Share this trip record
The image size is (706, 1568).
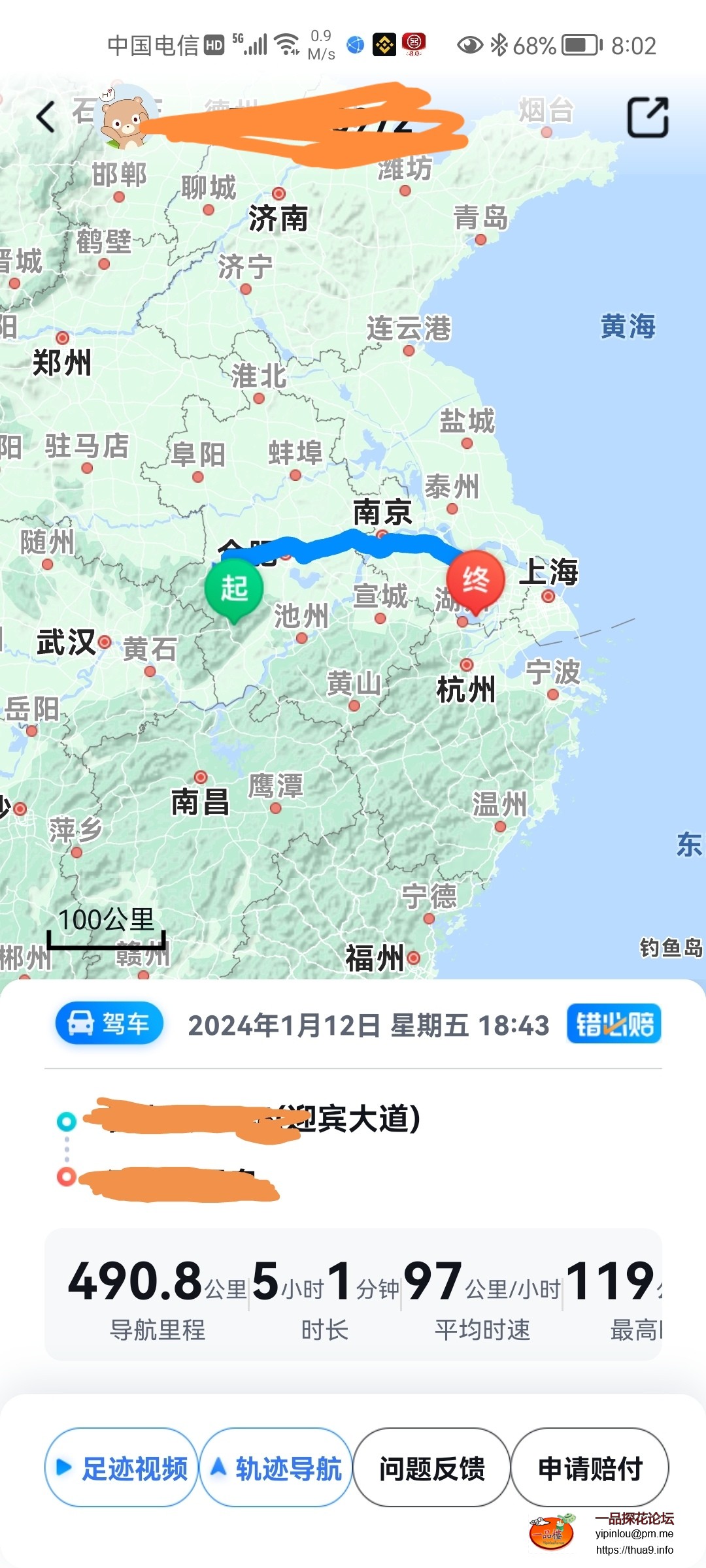pyautogui.click(x=647, y=118)
